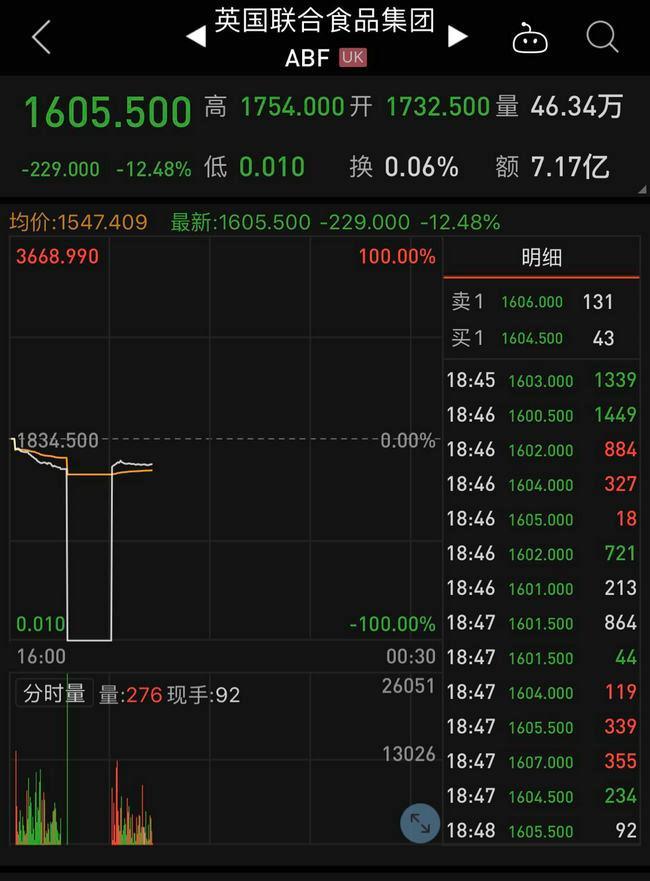Image resolution: width=650 pixels, height=881 pixels.
Task: Open the 分时量 indicator selector
Action: coord(54,693)
